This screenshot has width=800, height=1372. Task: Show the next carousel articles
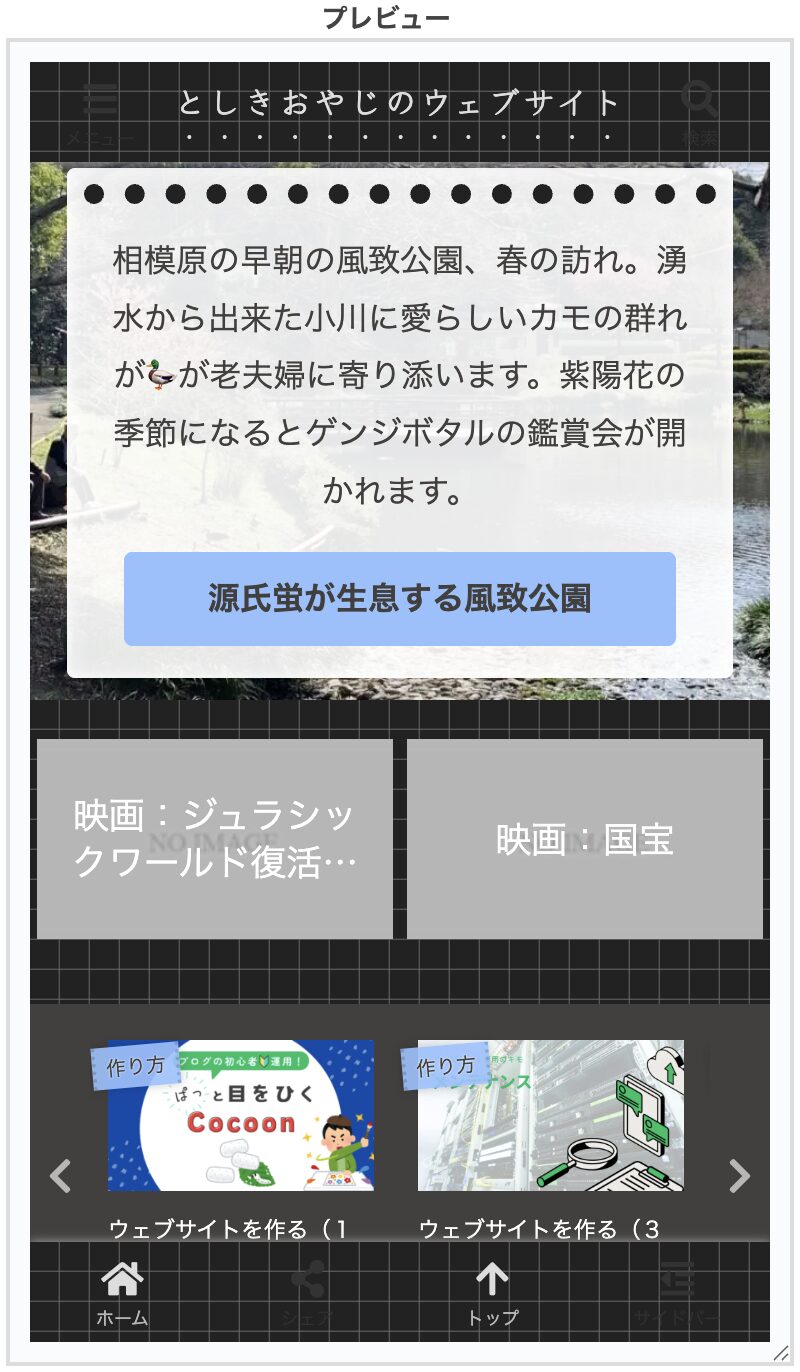pyautogui.click(x=739, y=1176)
